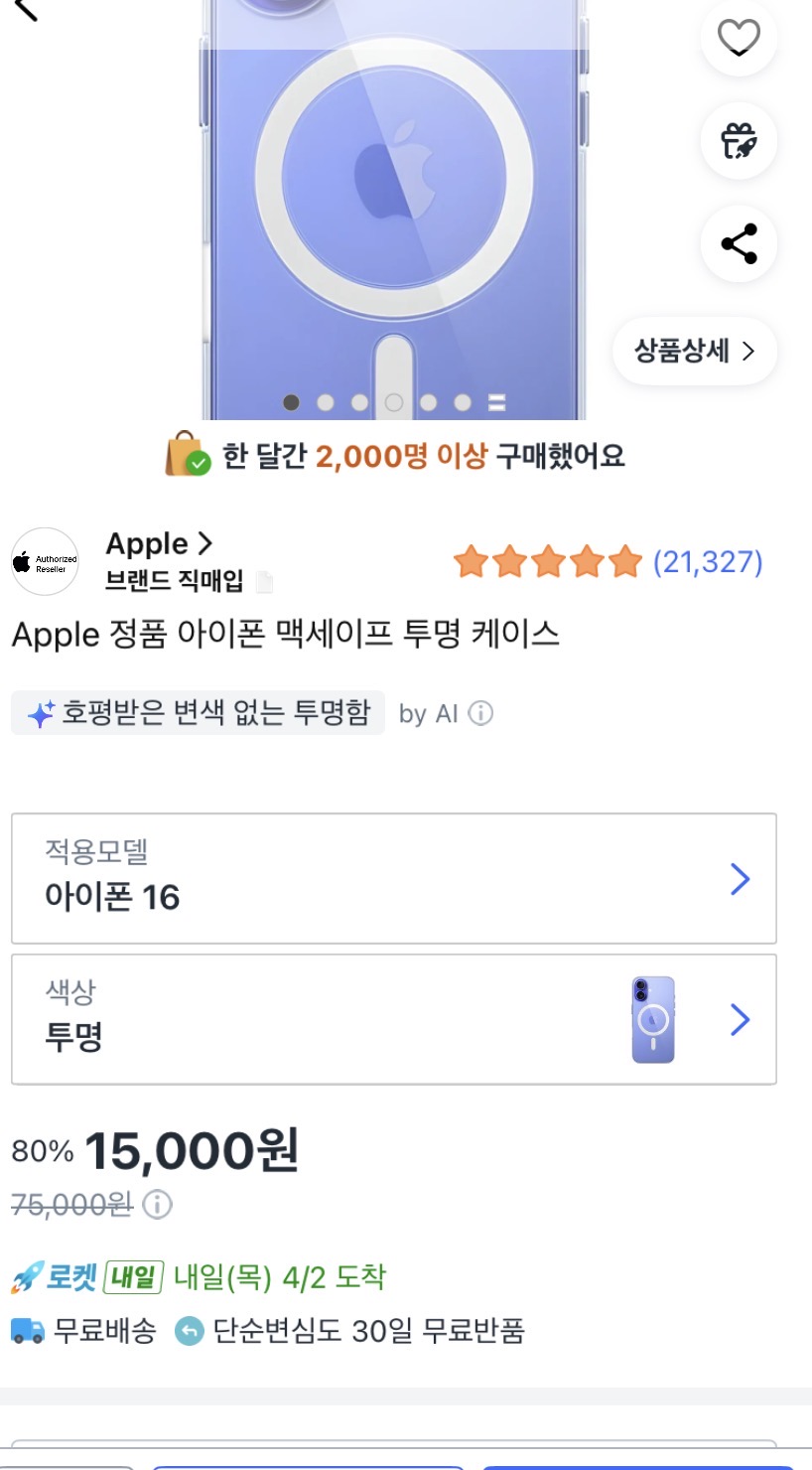This screenshot has height=1470, width=812.
Task: Change 적용모델 아이폰 16 option
Action: point(393,878)
